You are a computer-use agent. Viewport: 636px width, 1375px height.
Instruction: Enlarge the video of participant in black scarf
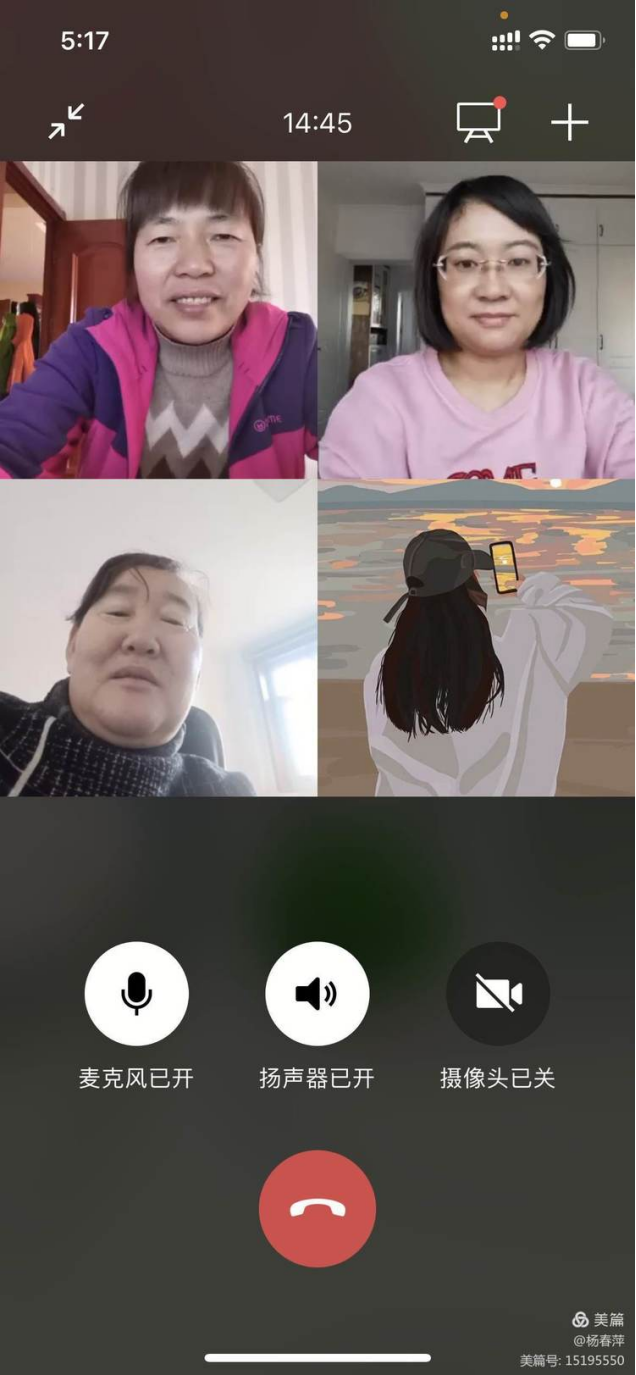(x=159, y=638)
